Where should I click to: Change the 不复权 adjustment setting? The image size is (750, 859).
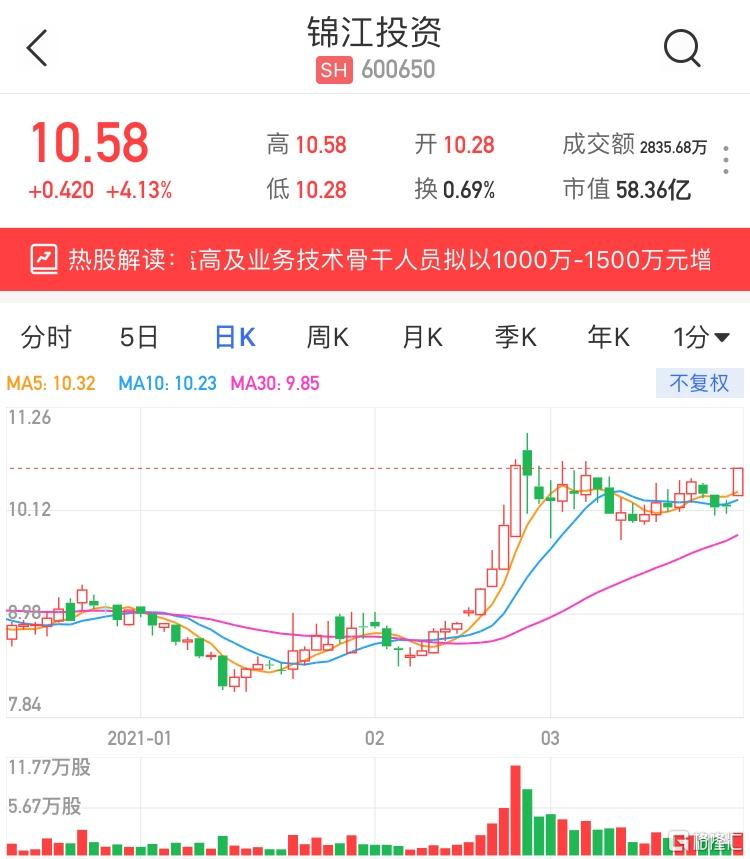[699, 383]
